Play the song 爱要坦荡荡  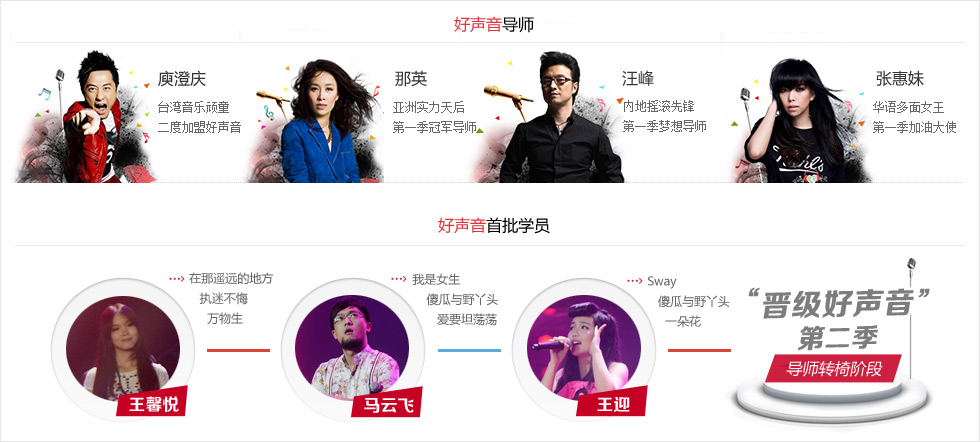pos(467,319)
